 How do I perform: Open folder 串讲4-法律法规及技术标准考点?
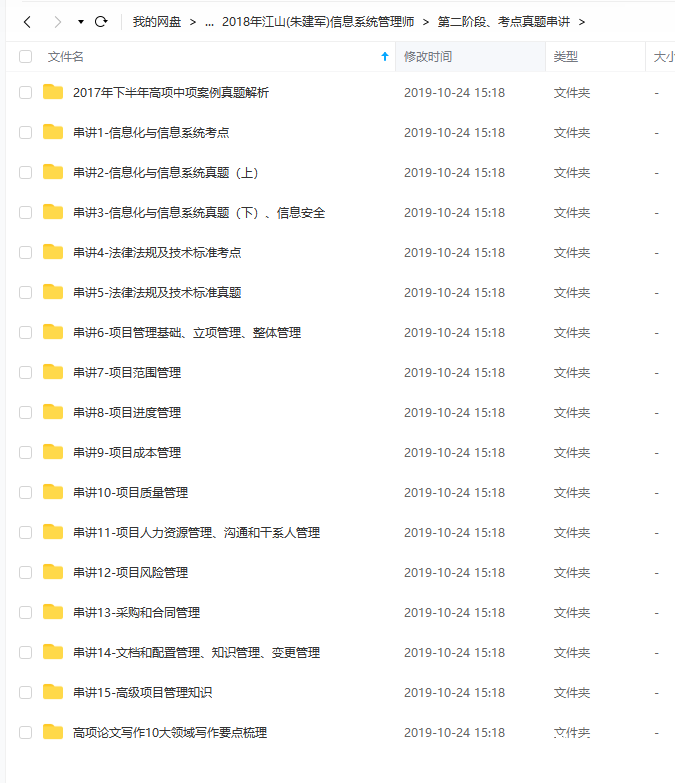pyautogui.click(x=157, y=252)
